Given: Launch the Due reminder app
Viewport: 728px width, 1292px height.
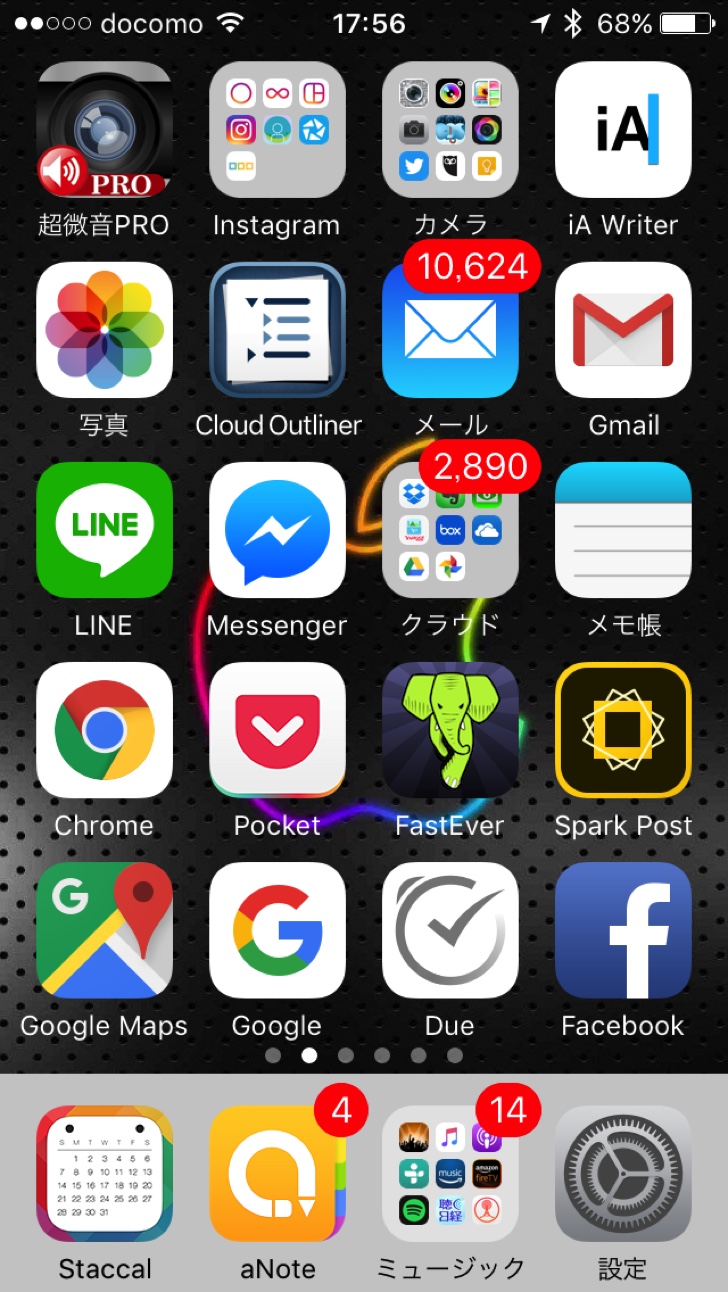Looking at the screenshot, I should click(x=450, y=930).
